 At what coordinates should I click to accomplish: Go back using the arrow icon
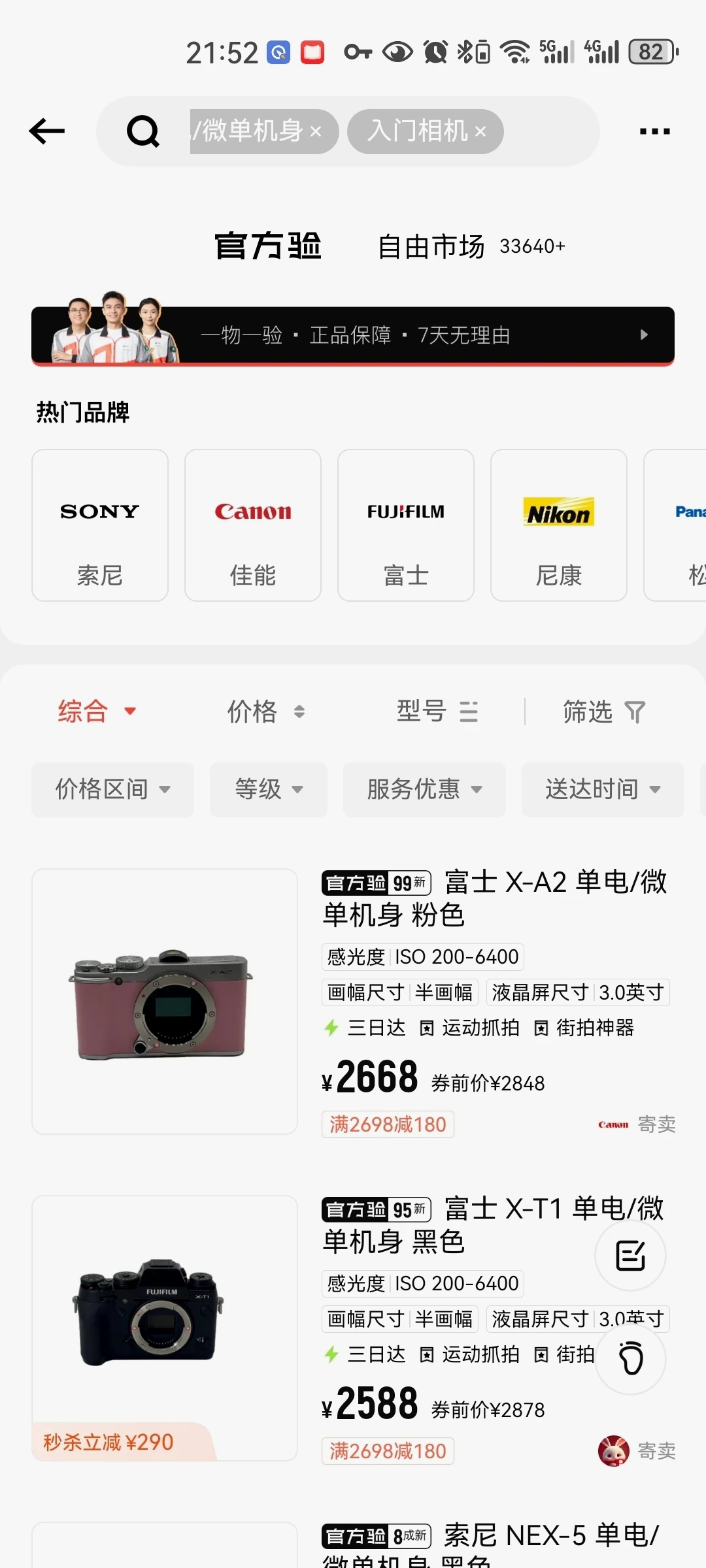(47, 131)
